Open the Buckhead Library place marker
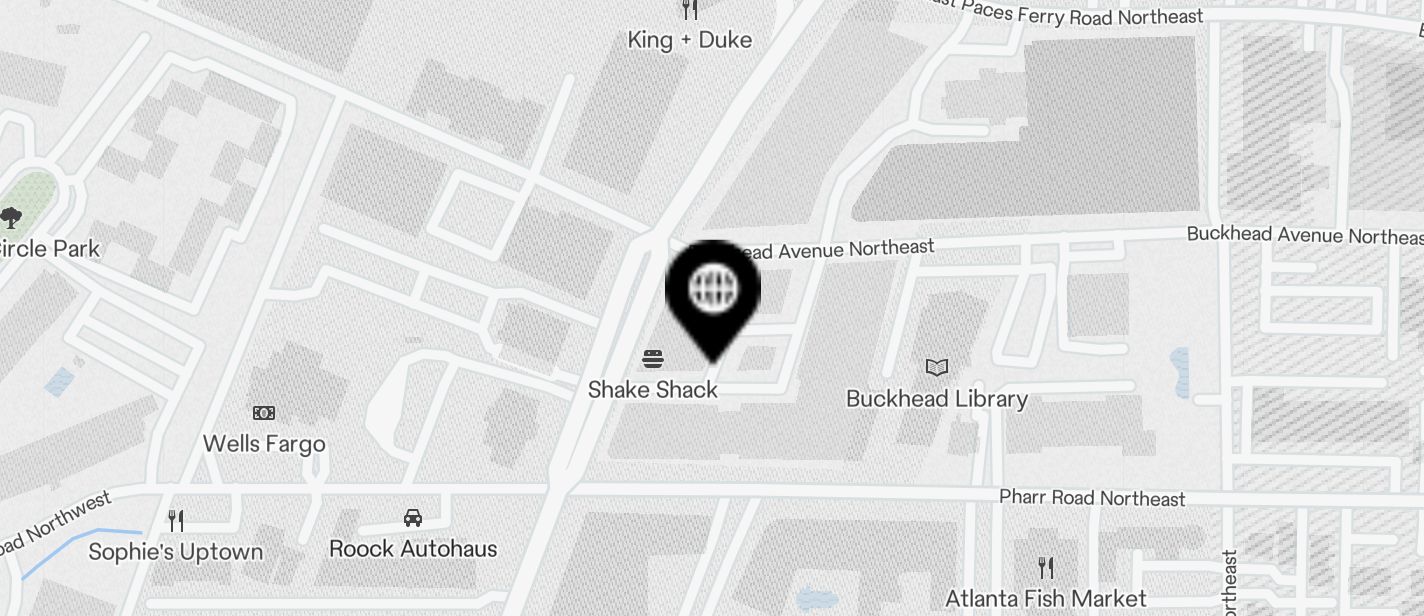1424x616 pixels. (936, 368)
